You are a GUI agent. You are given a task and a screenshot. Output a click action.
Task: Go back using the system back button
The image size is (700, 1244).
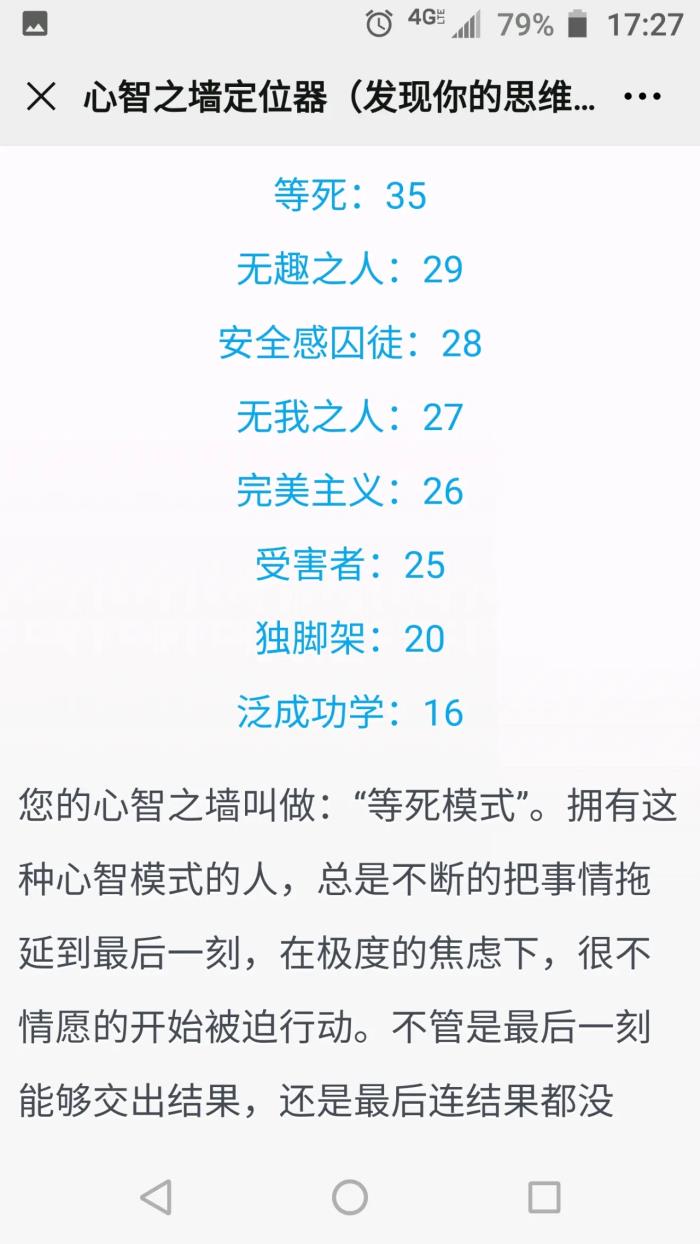pyautogui.click(x=156, y=1196)
